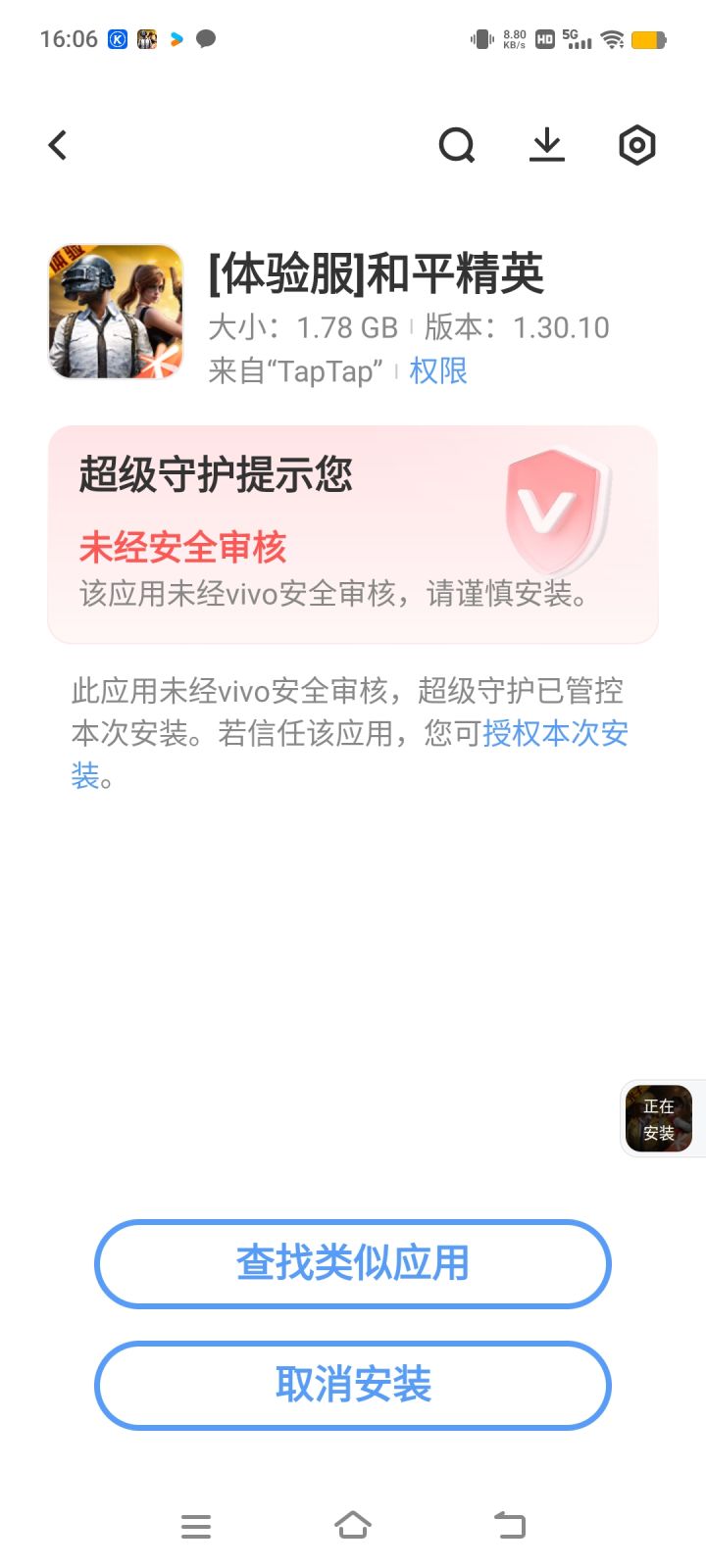Open the search icon on top bar
Viewport: 706px width, 1568px height.
click(457, 144)
